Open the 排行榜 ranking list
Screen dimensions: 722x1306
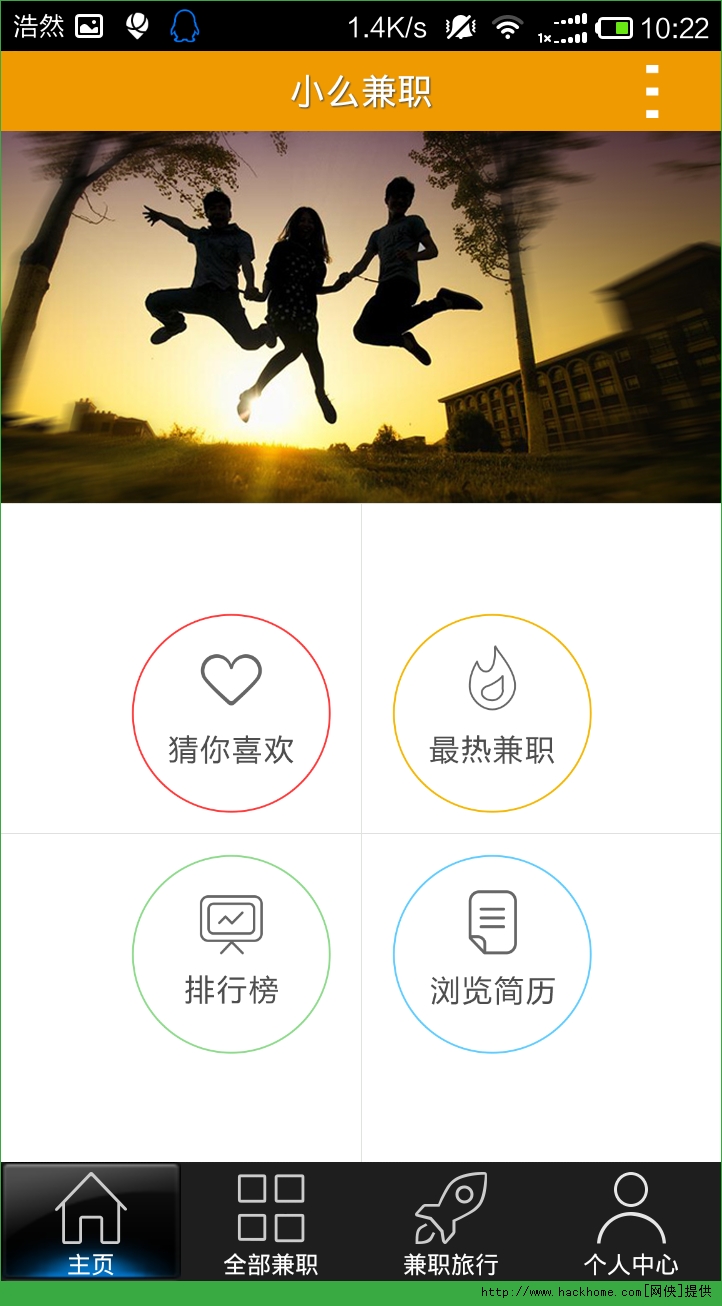point(231,953)
